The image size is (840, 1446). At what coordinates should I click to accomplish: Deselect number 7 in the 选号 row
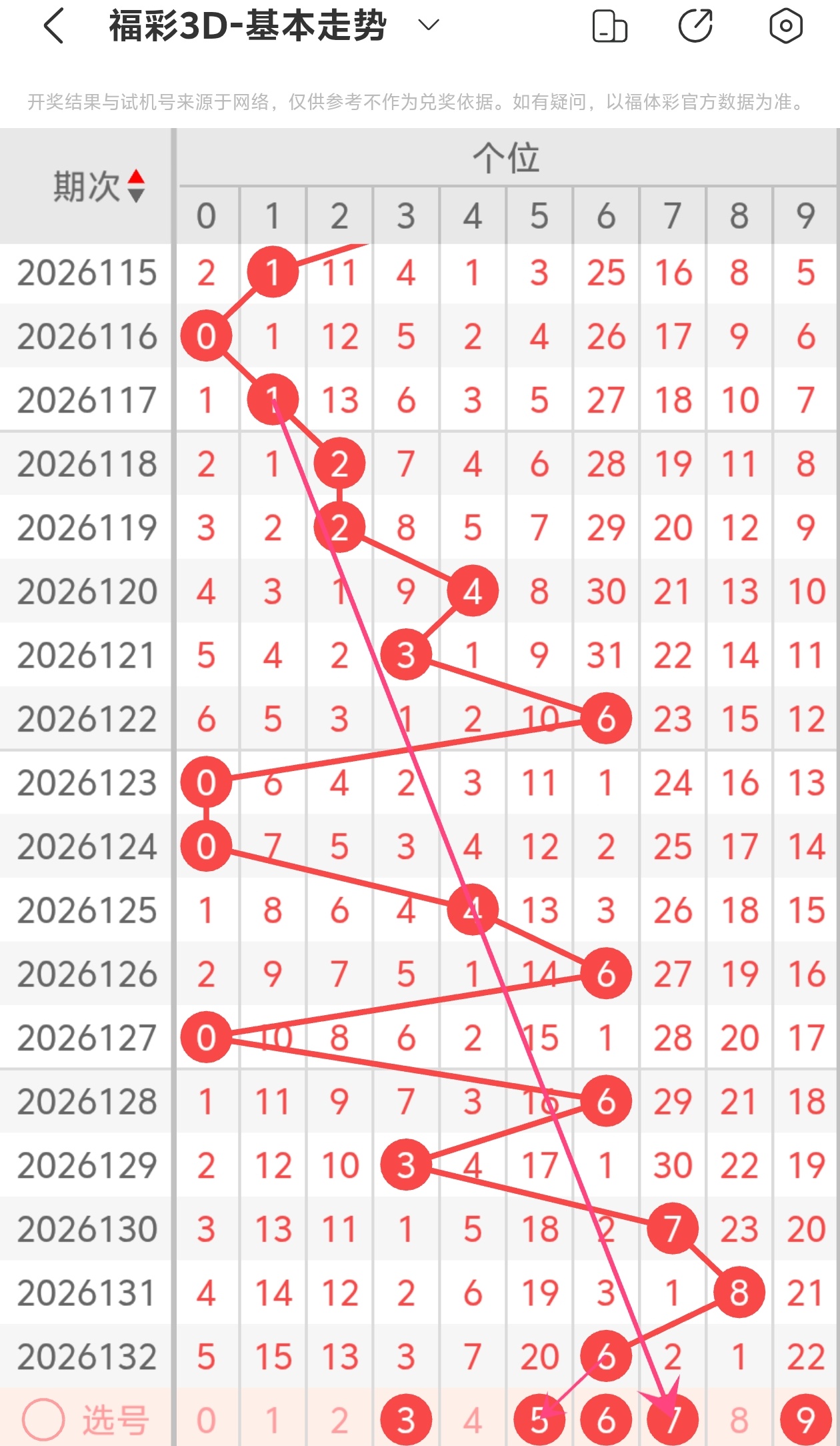coord(673,1420)
